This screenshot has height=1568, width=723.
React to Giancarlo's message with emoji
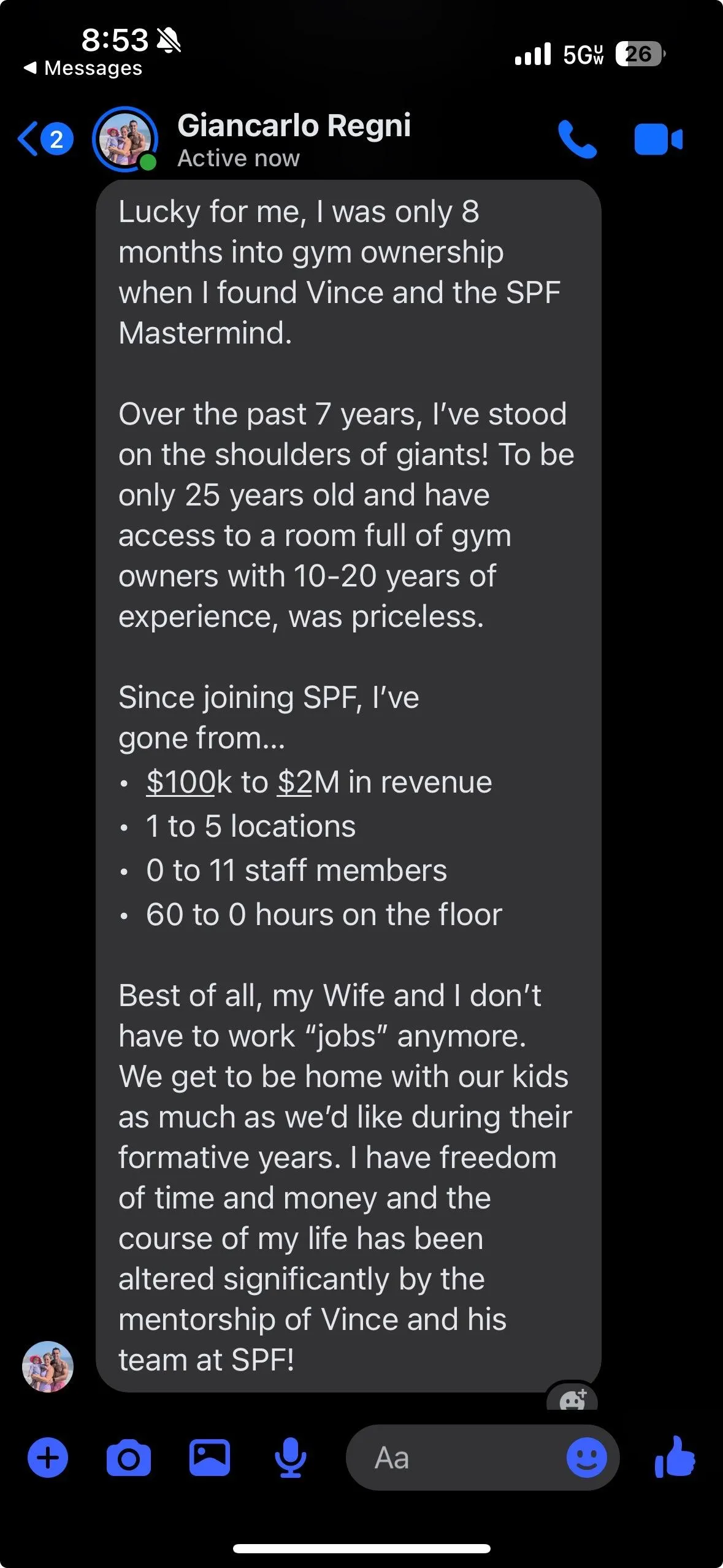tap(572, 1400)
